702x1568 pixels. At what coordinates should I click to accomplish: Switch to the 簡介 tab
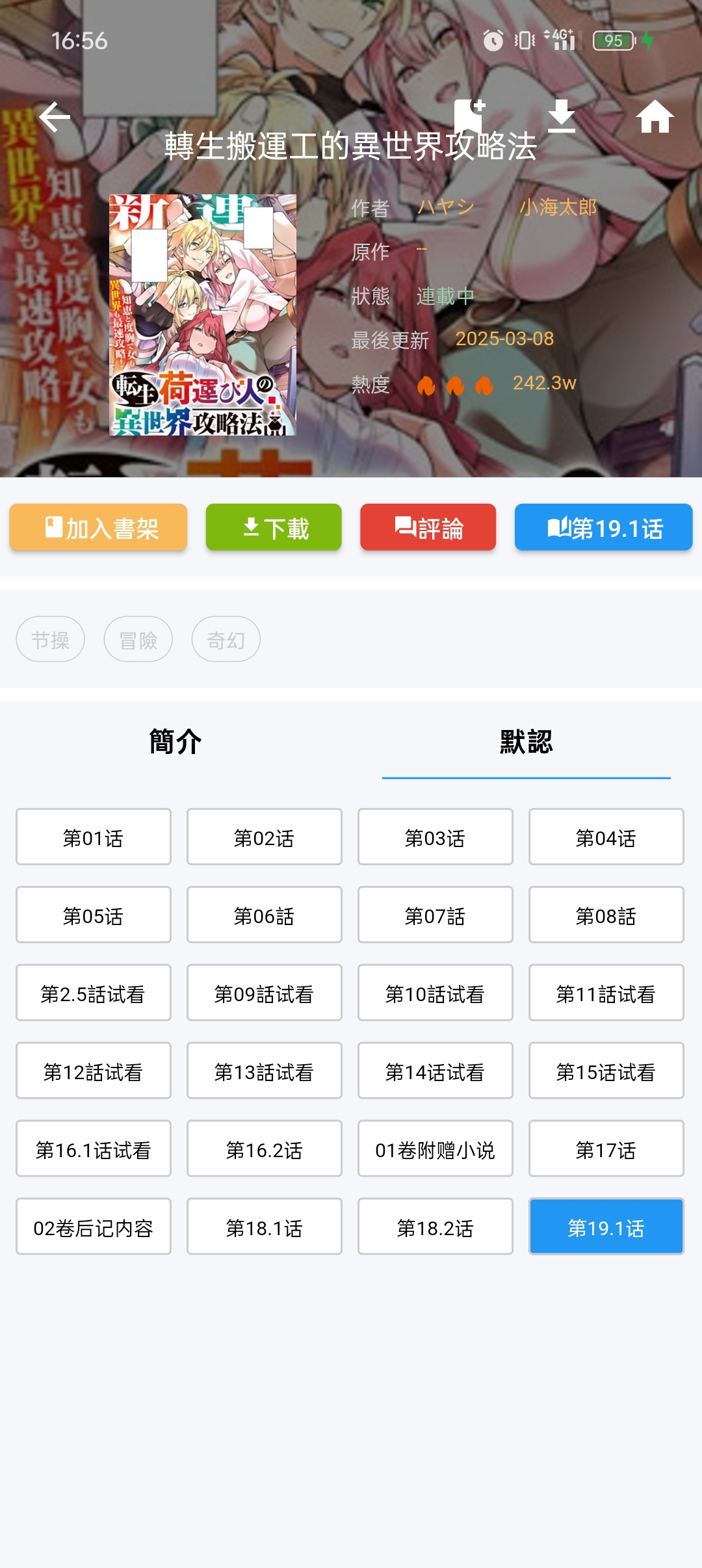175,742
